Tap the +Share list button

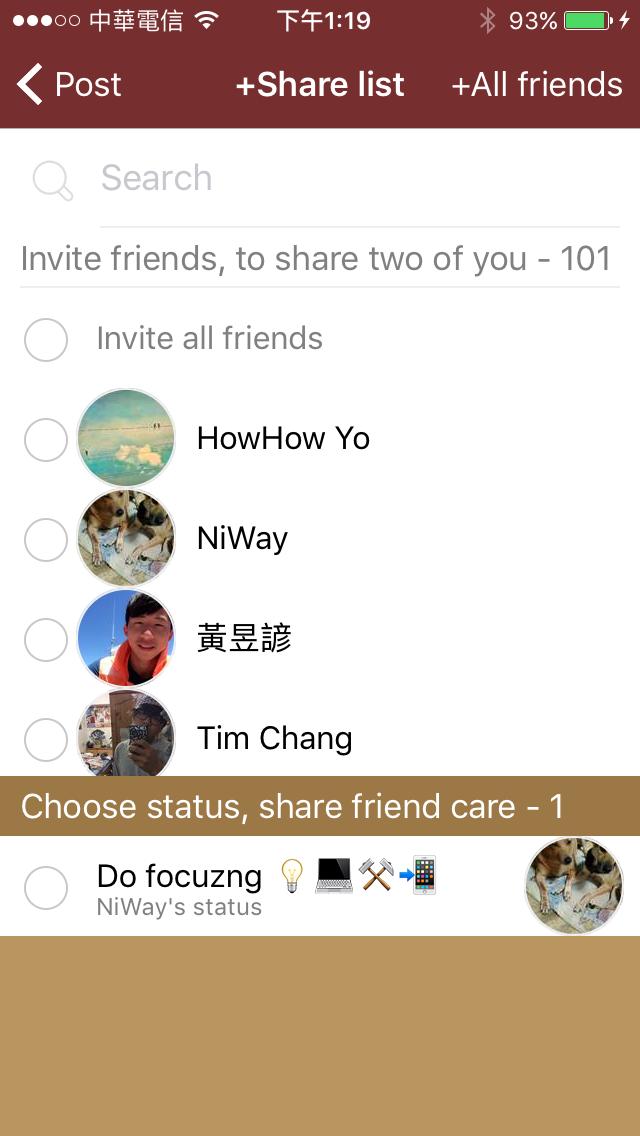pyautogui.click(x=320, y=85)
